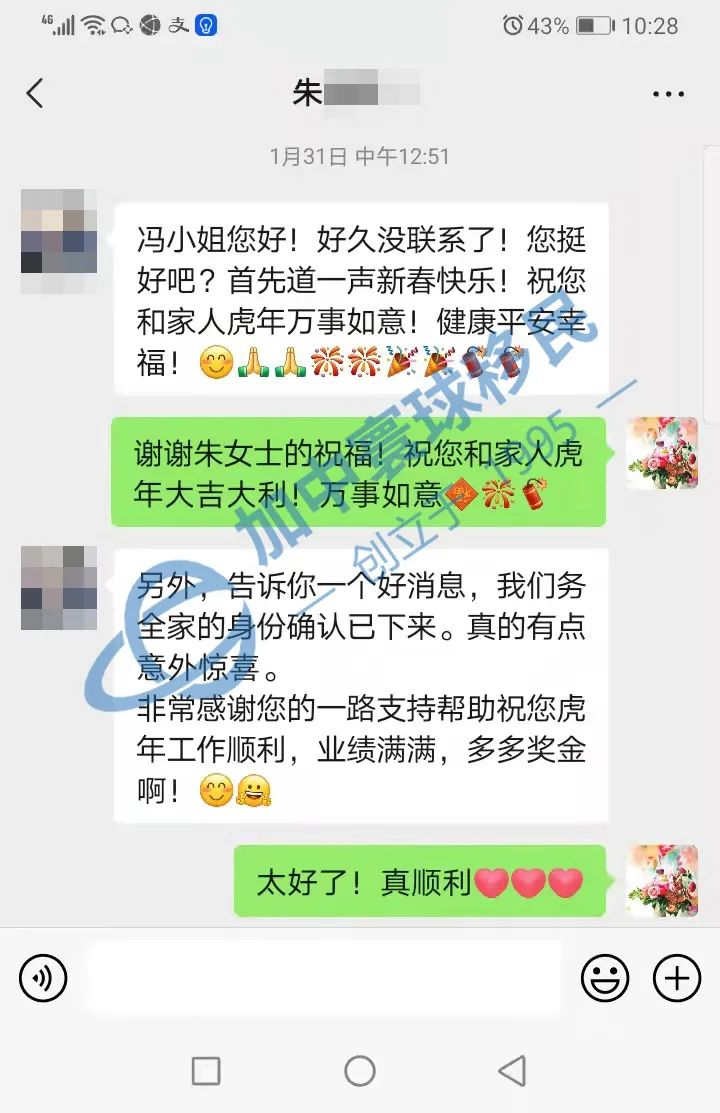This screenshot has height=1113, width=720.
Task: Open recent apps from the navigation bar
Action: [x=206, y=1071]
